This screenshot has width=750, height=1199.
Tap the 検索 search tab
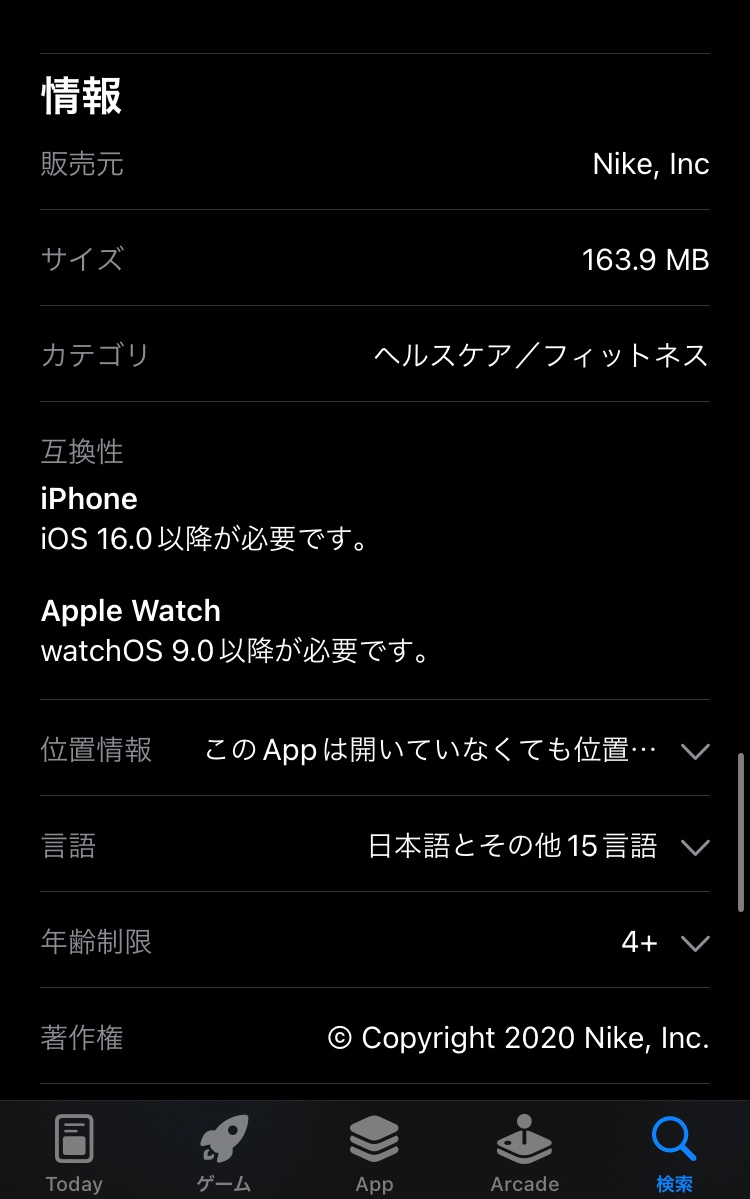[x=674, y=1151]
